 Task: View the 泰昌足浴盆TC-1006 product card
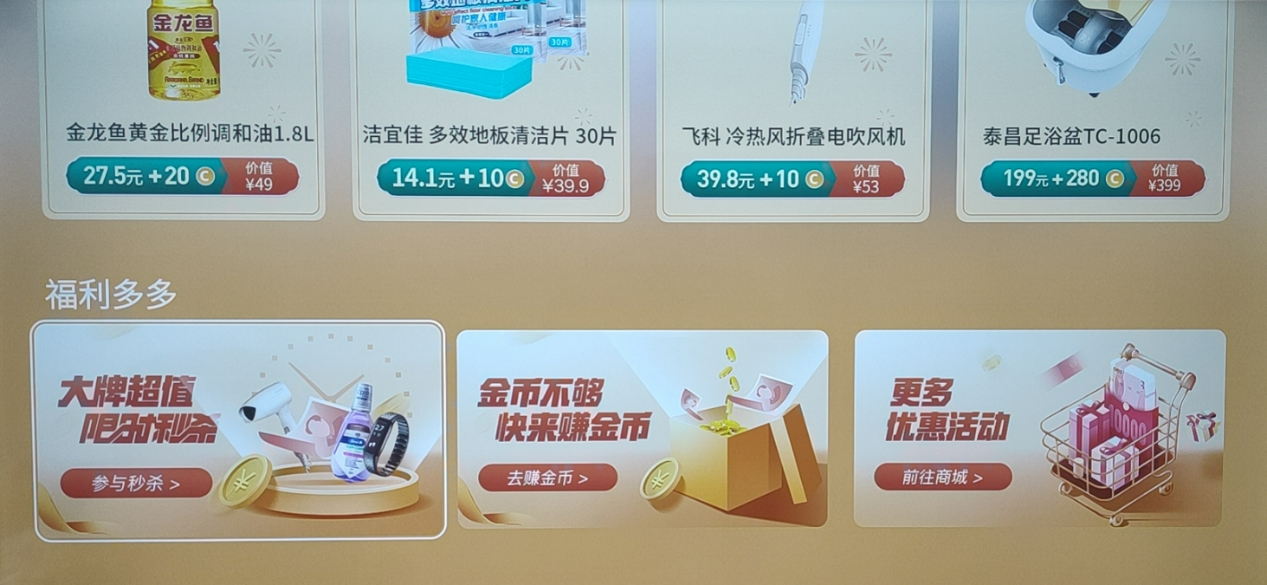pos(1092,110)
